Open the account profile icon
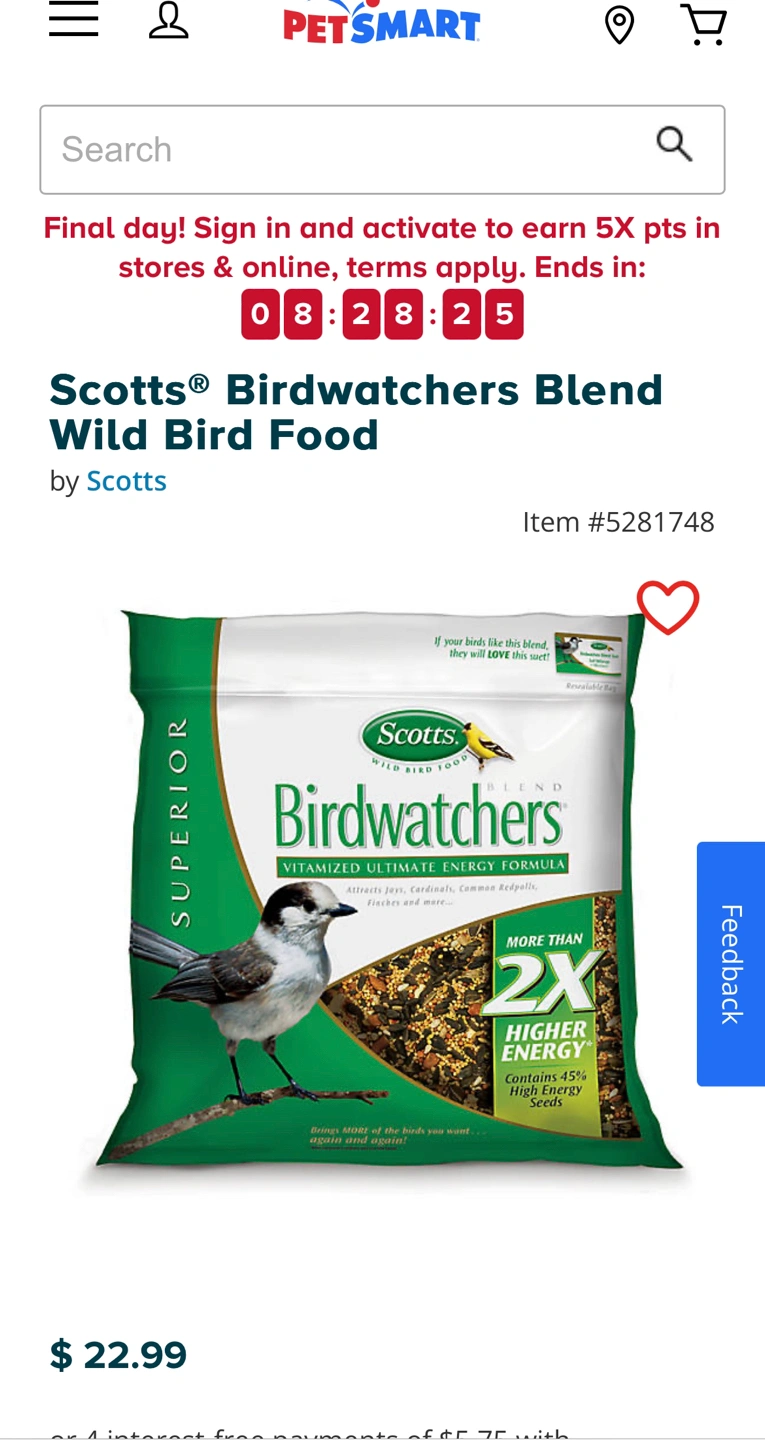 pos(169,20)
